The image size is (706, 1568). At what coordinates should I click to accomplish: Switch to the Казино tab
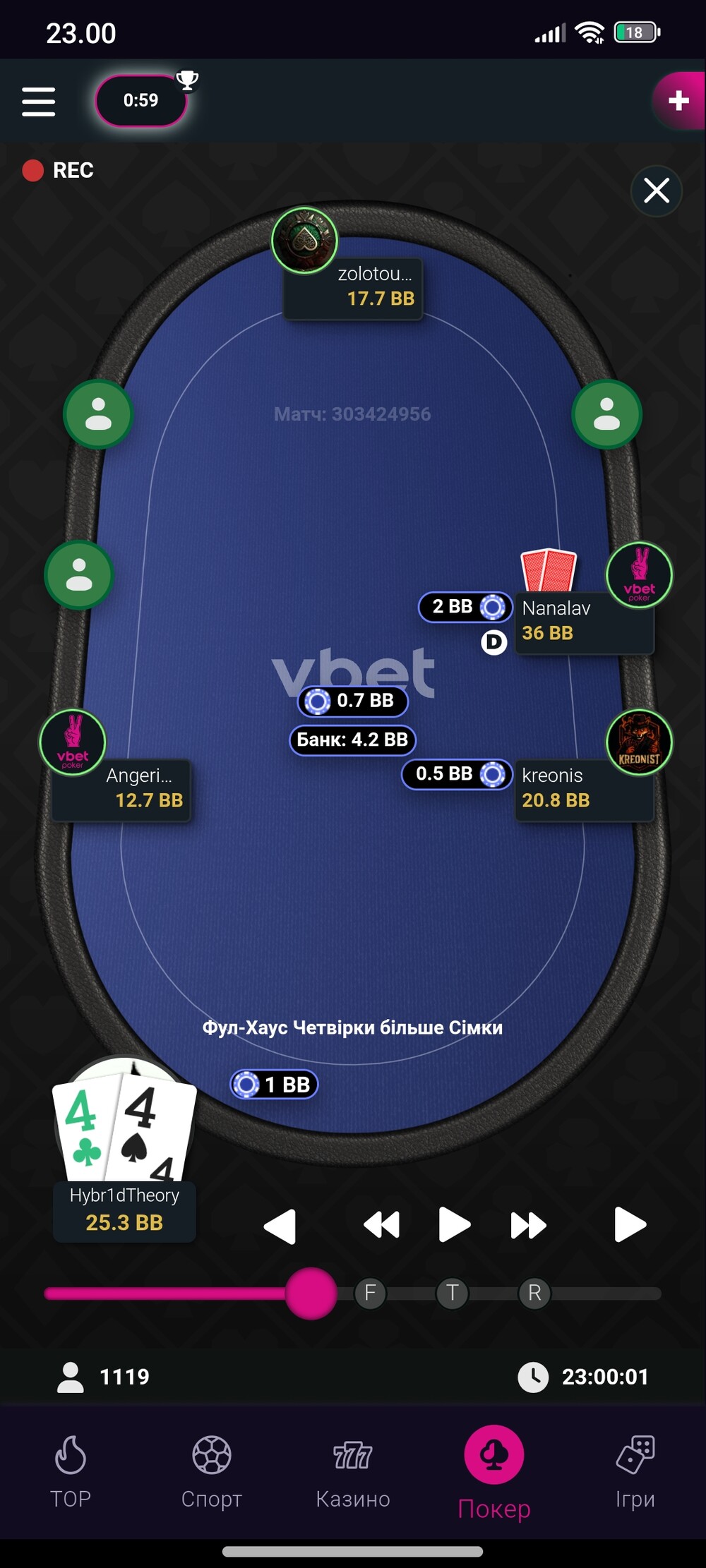point(353,1471)
